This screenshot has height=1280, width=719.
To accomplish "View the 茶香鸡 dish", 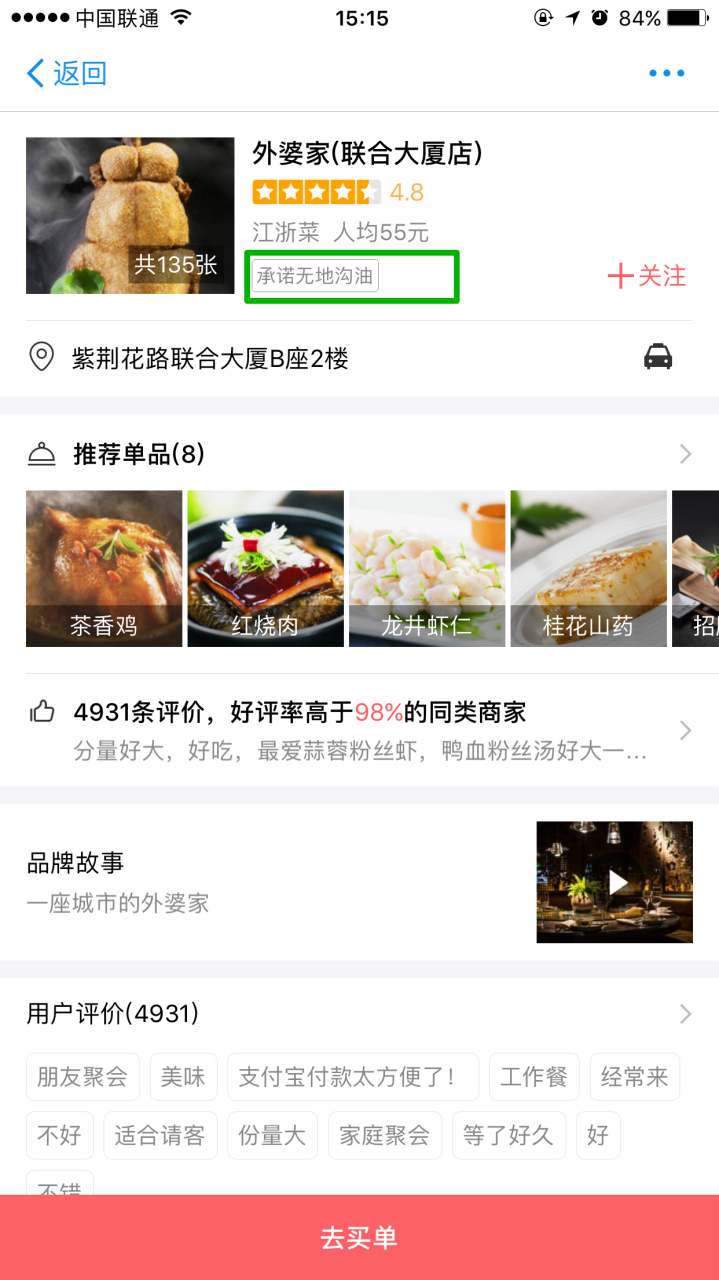I will click(x=104, y=568).
